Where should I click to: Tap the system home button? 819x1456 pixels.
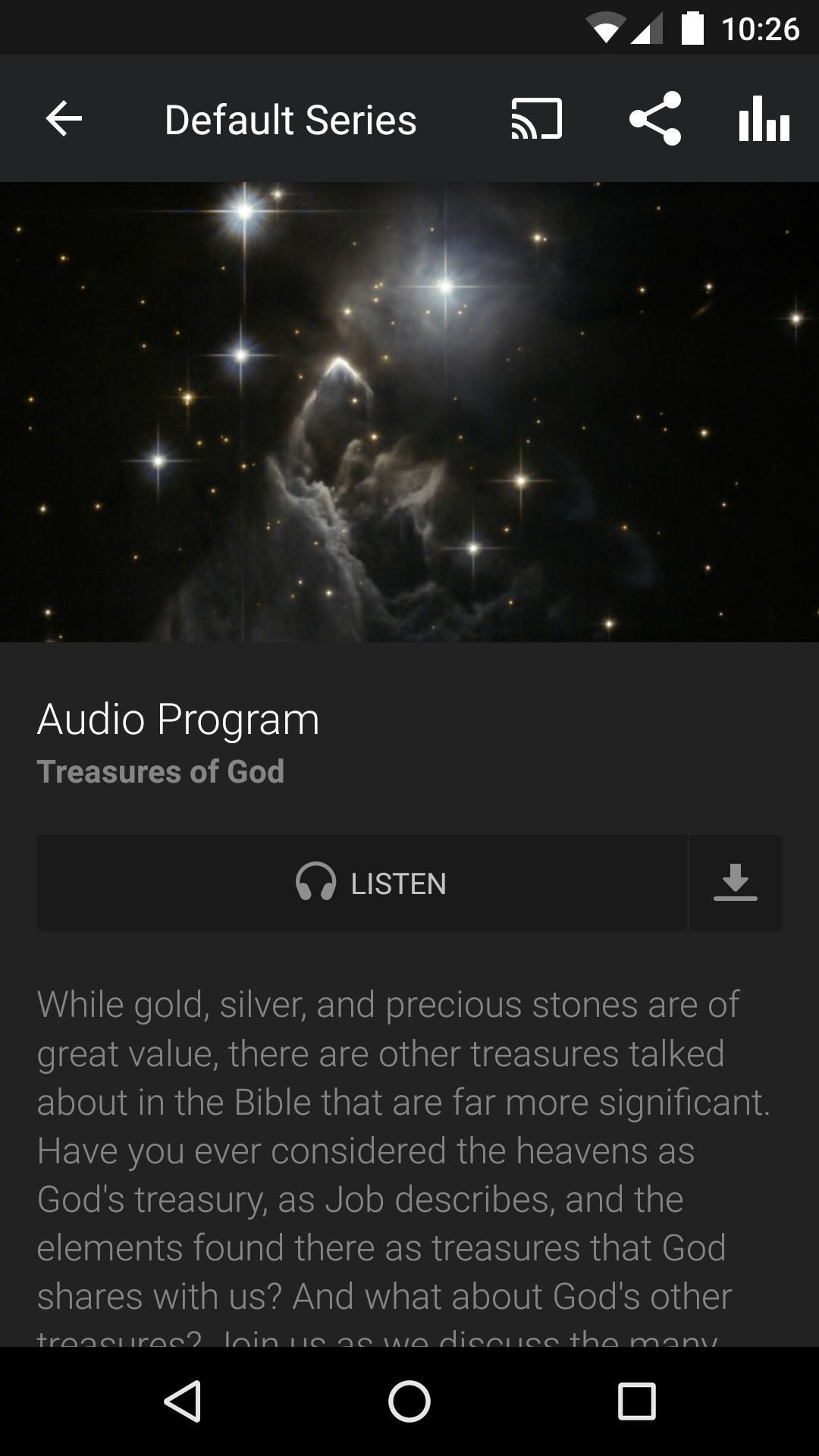click(409, 1401)
